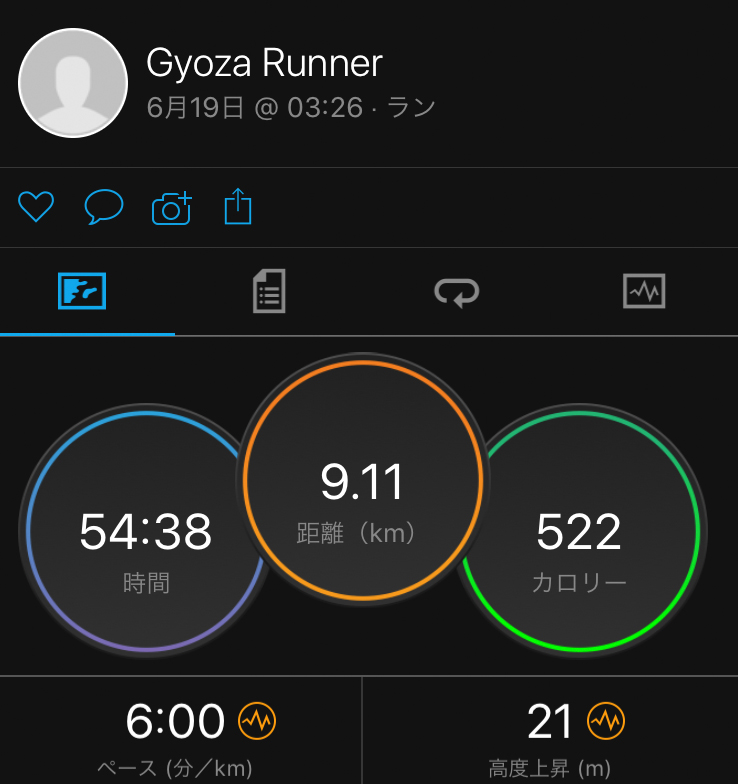Open the comments bubble
The image size is (738, 784).
(x=104, y=208)
